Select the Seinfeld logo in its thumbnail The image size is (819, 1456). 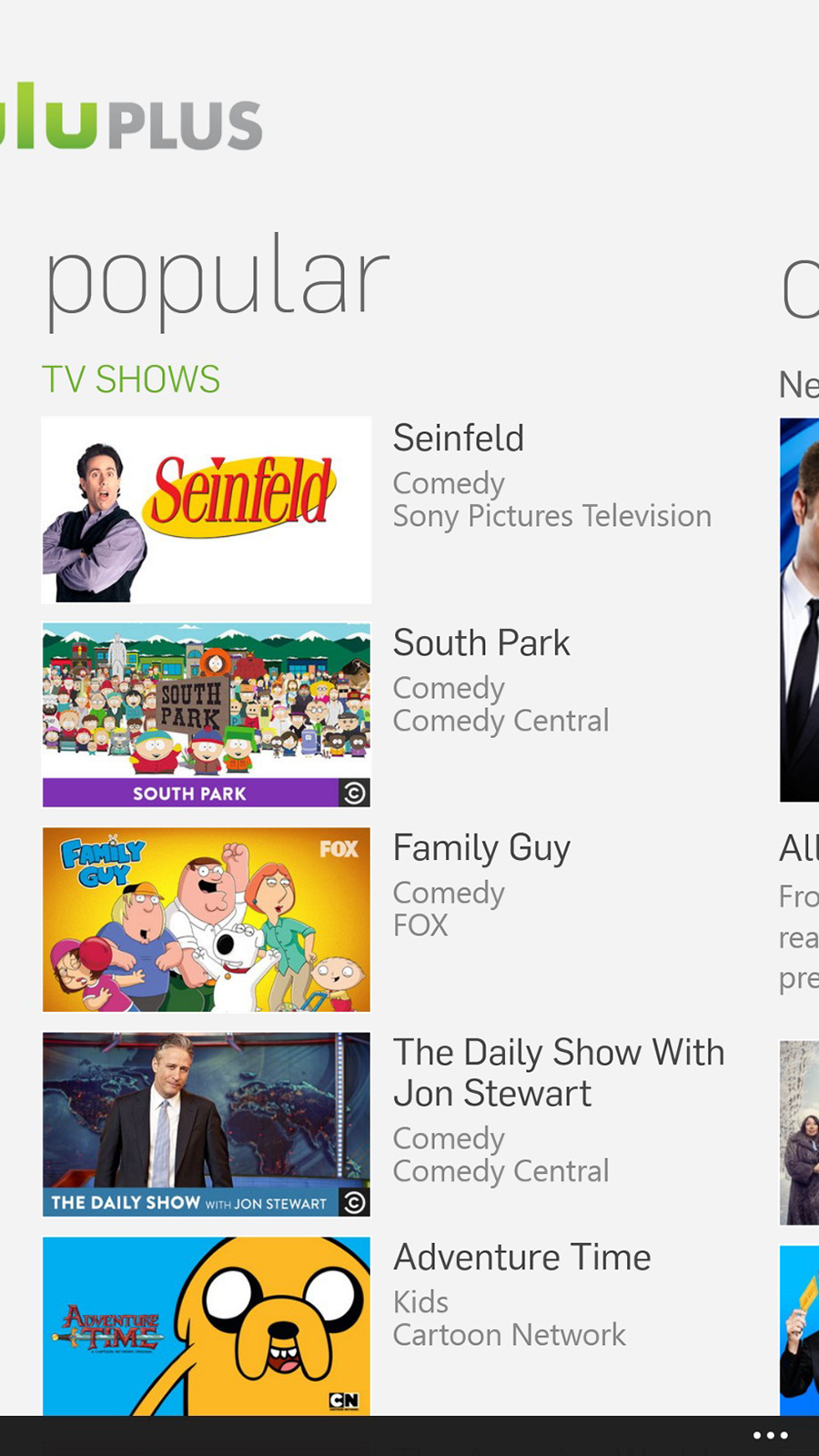[242, 491]
